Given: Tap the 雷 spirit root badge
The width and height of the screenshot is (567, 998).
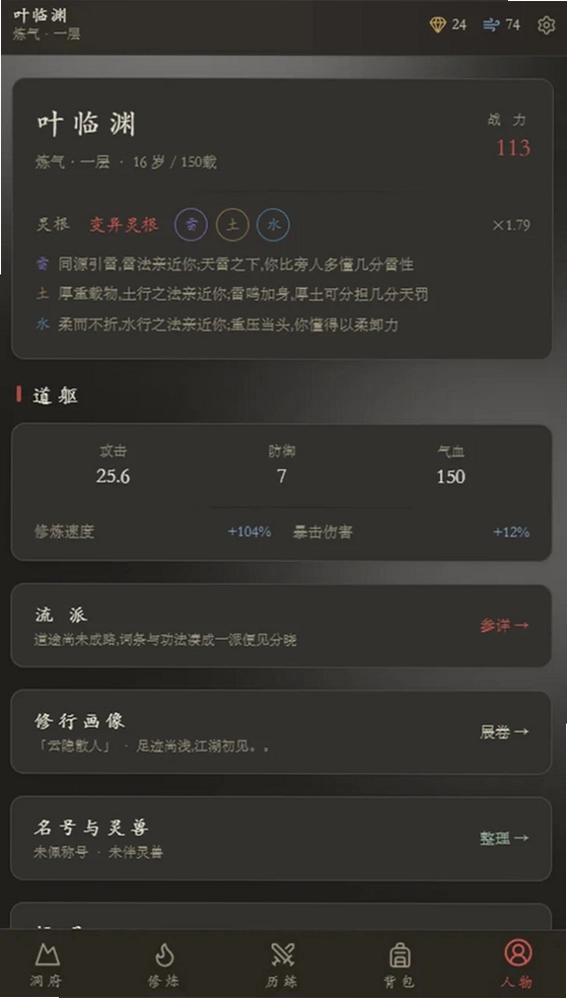Looking at the screenshot, I should [x=191, y=225].
